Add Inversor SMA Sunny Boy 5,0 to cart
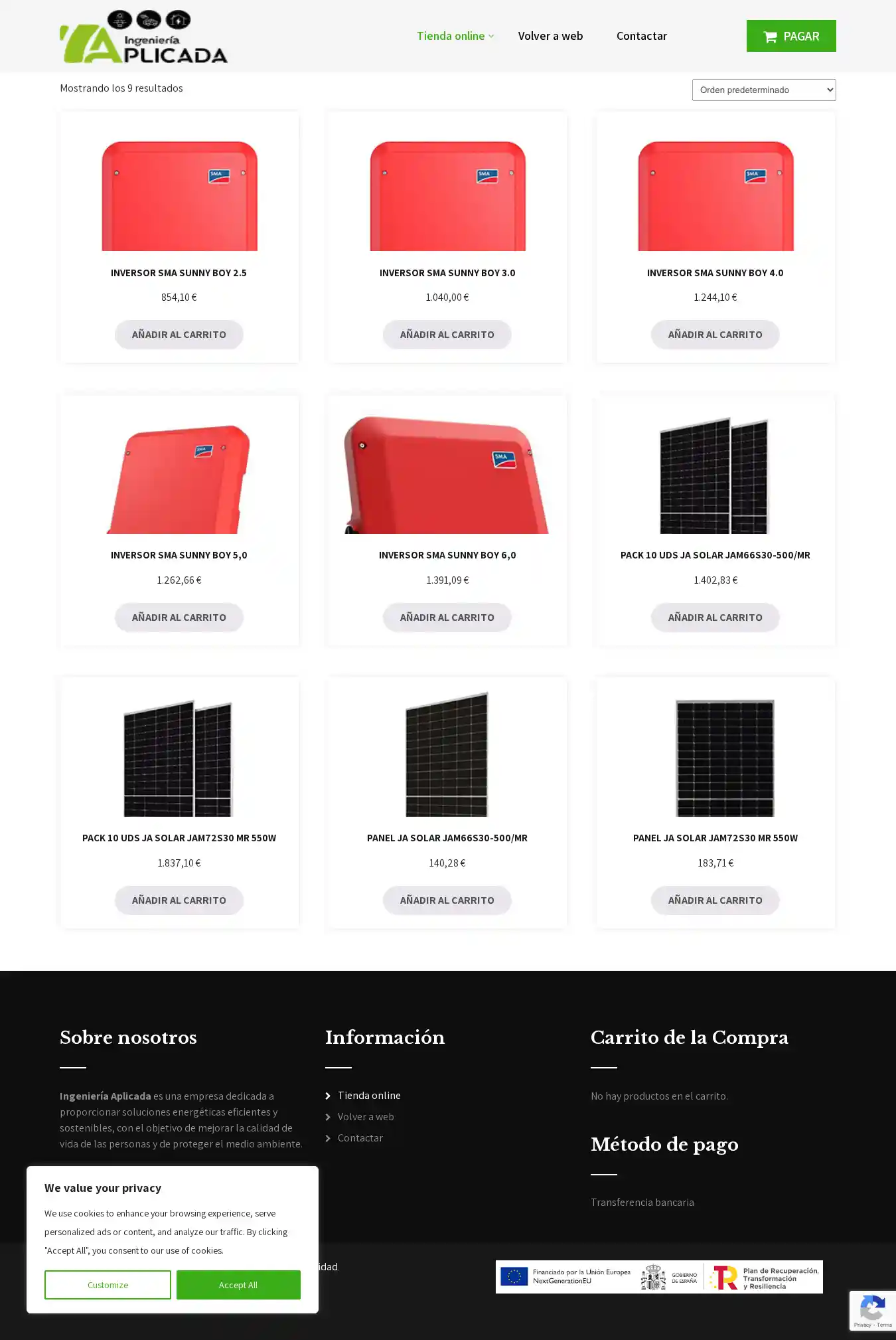This screenshot has width=896, height=1340. [x=179, y=618]
